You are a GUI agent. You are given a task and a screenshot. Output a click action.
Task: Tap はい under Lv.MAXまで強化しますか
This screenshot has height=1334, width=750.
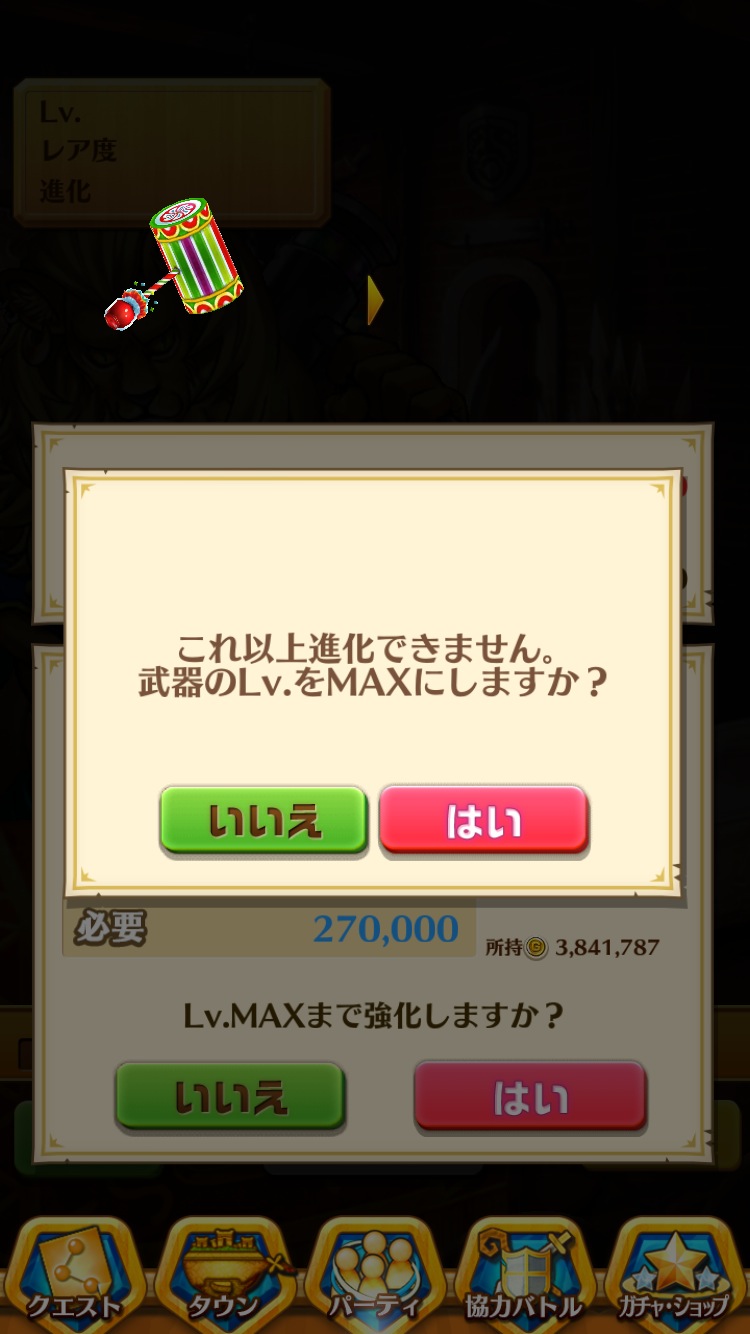(530, 1097)
